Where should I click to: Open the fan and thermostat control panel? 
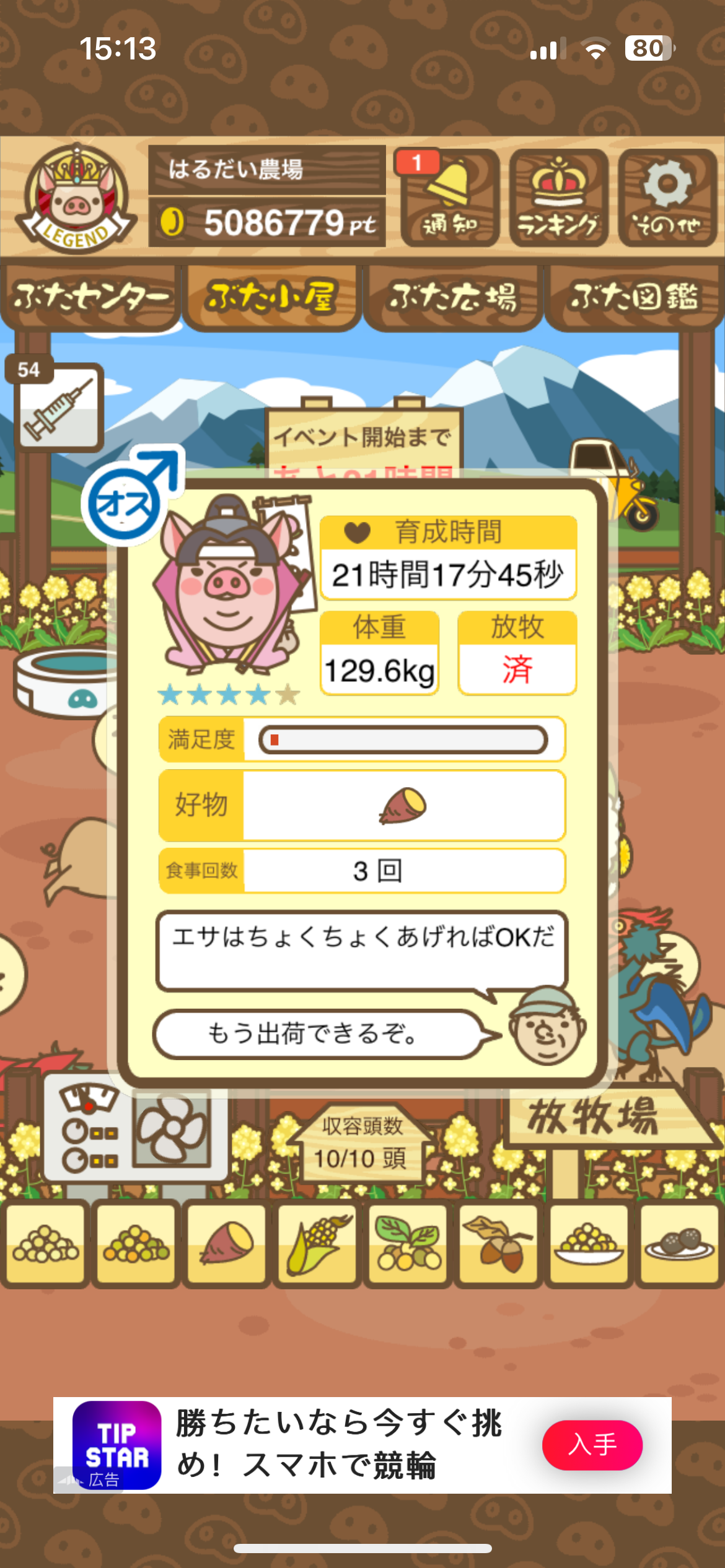[135, 1132]
